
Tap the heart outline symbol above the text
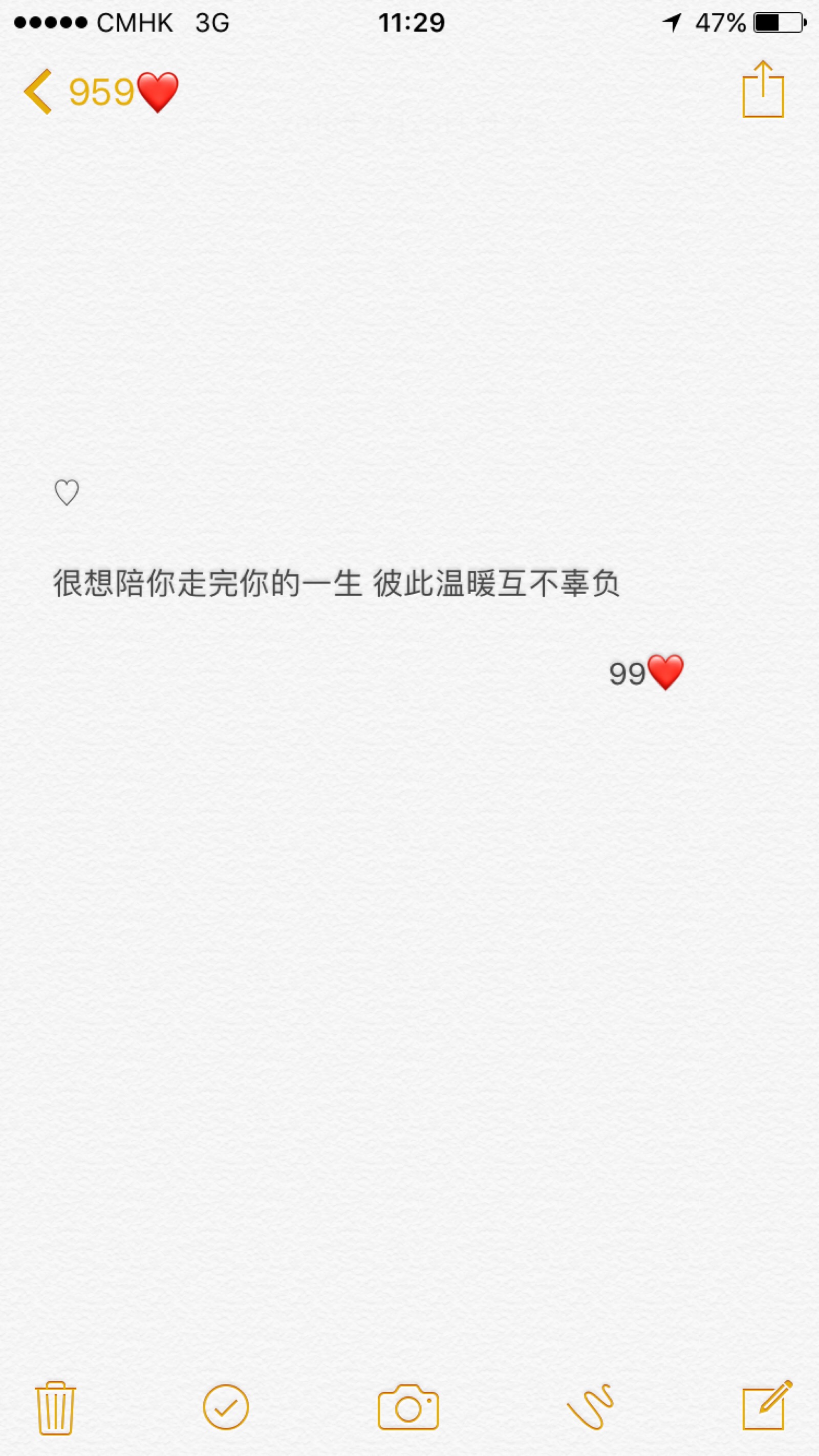[67, 493]
